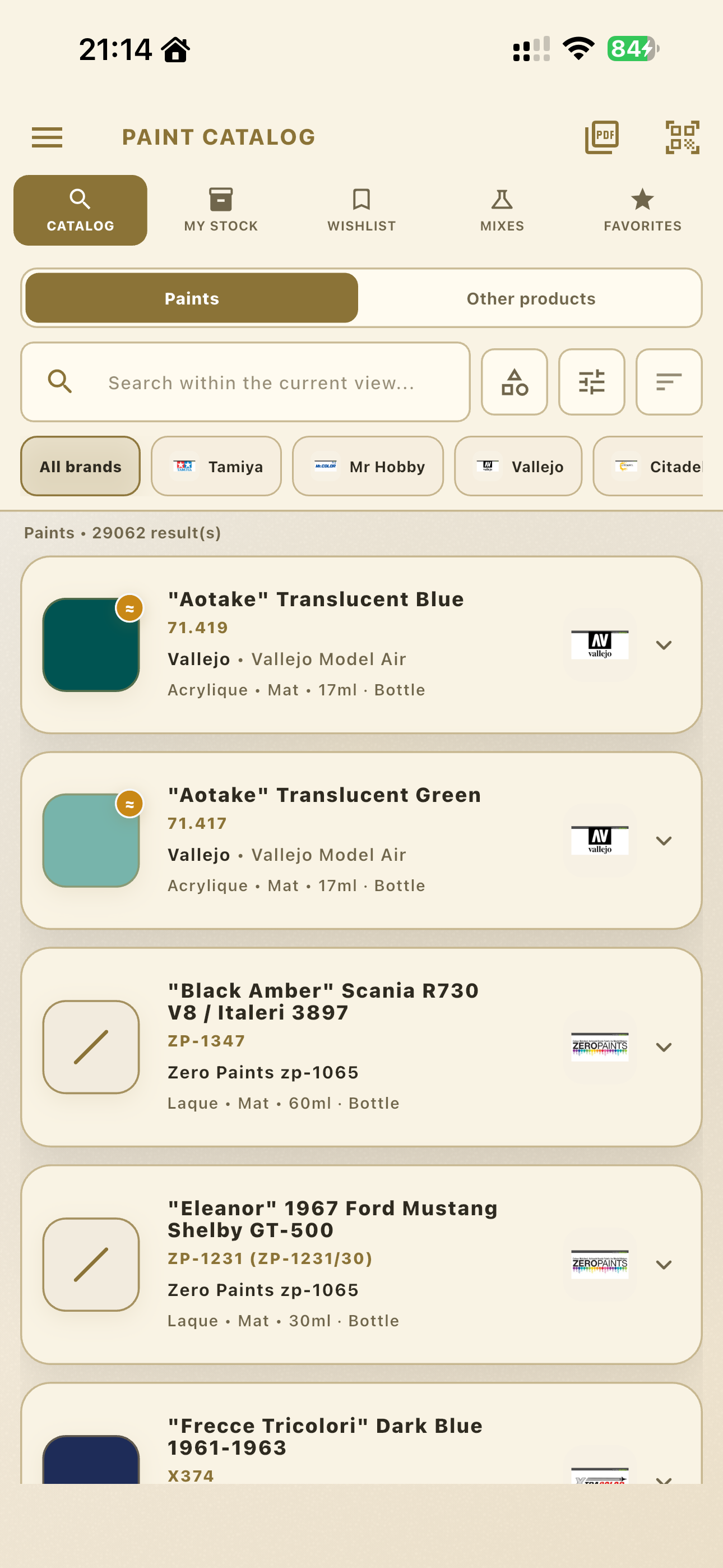
Task: Open the shapes category filter button
Action: coord(515,382)
